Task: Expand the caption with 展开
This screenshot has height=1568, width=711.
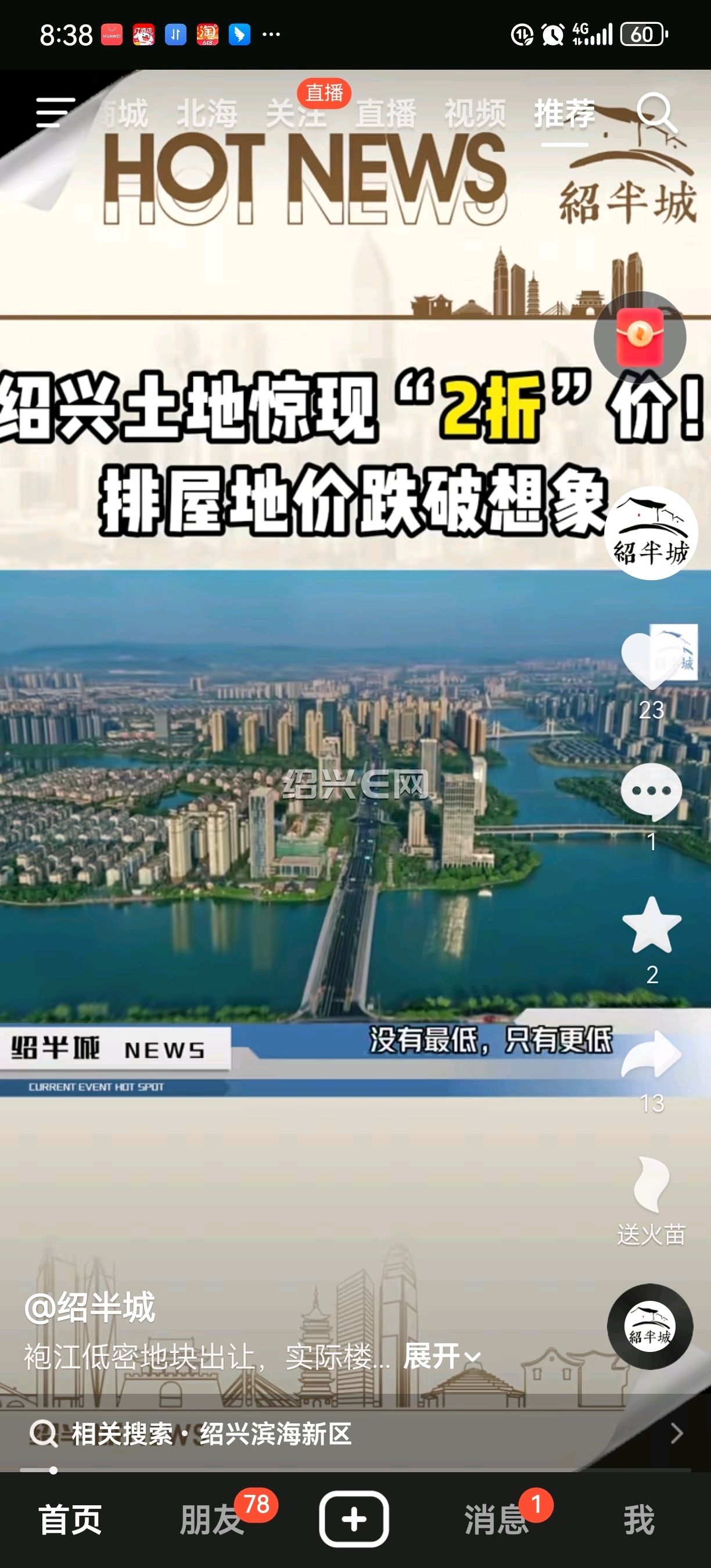Action: pos(442,1357)
